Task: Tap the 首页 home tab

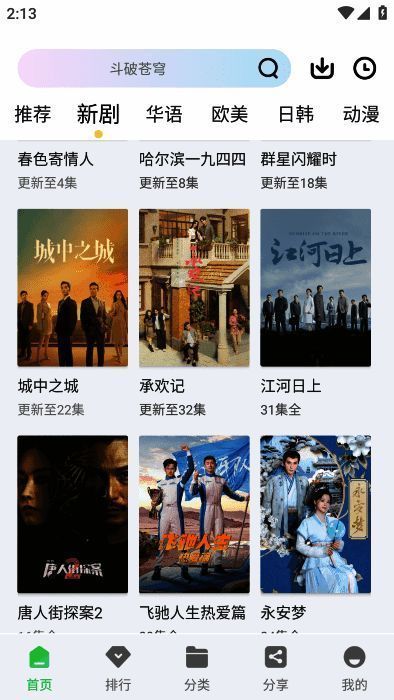Action: coord(39,668)
